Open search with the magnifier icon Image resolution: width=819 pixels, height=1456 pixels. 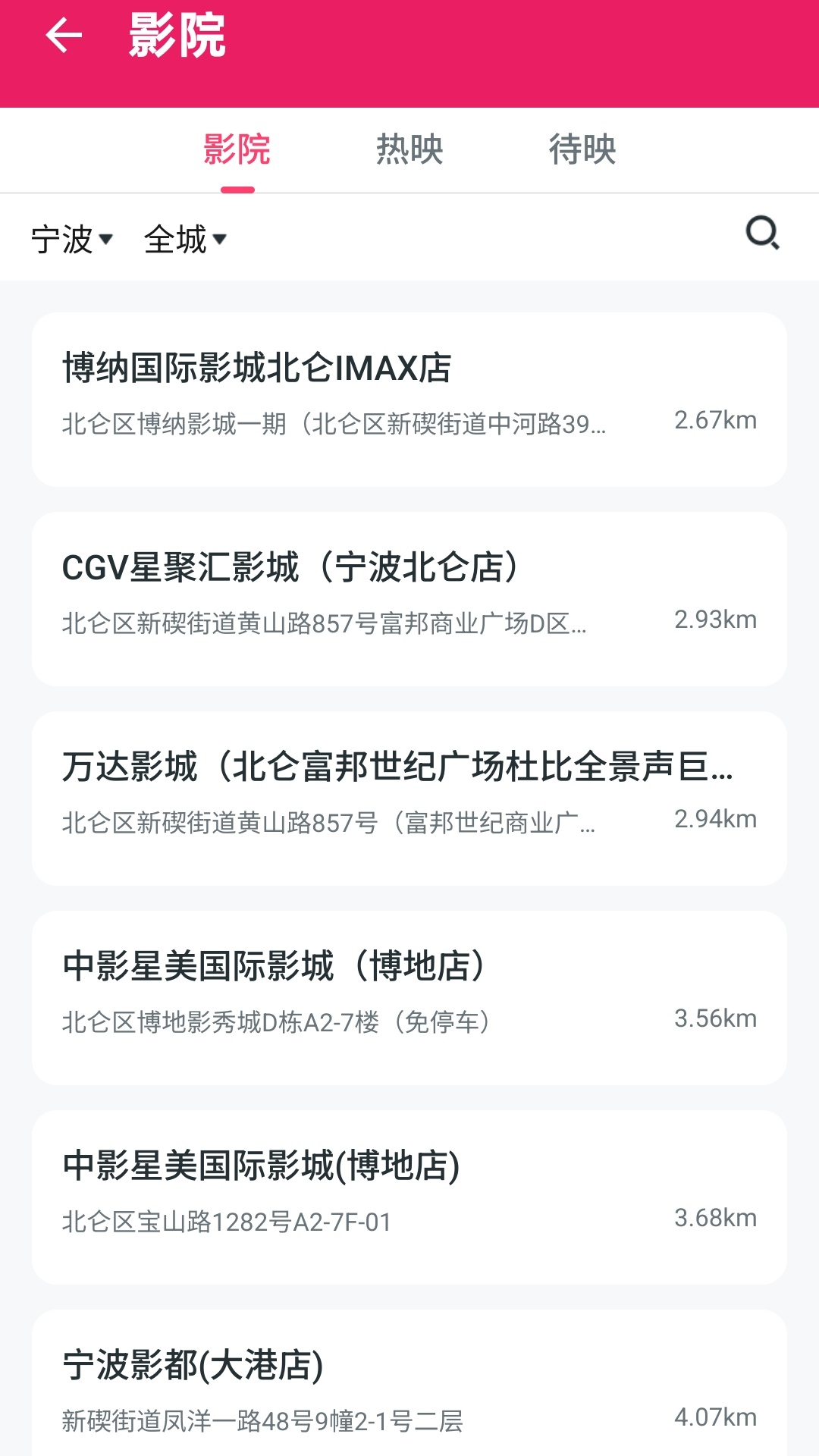pos(764,234)
